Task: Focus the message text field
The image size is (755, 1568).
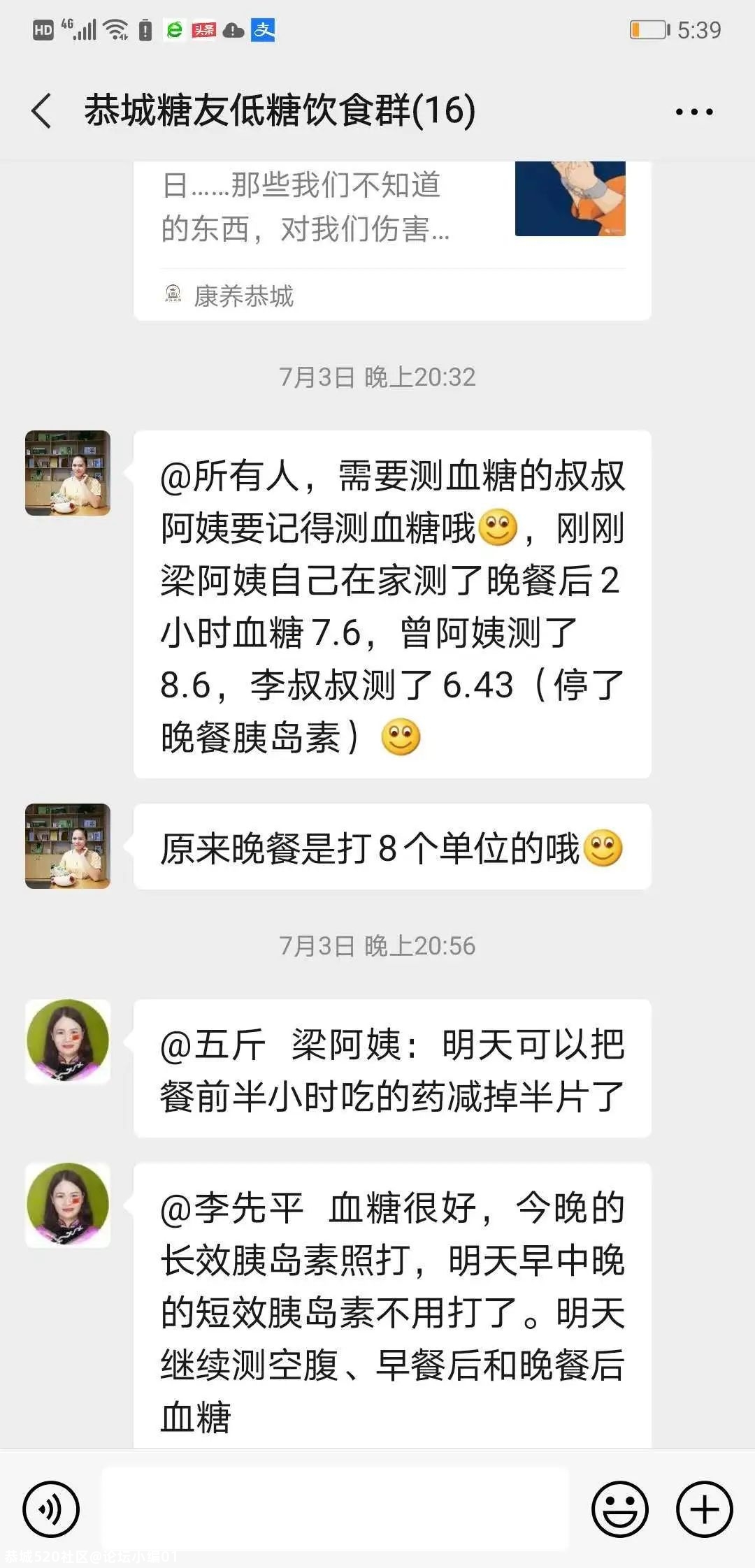Action: coord(336,1509)
